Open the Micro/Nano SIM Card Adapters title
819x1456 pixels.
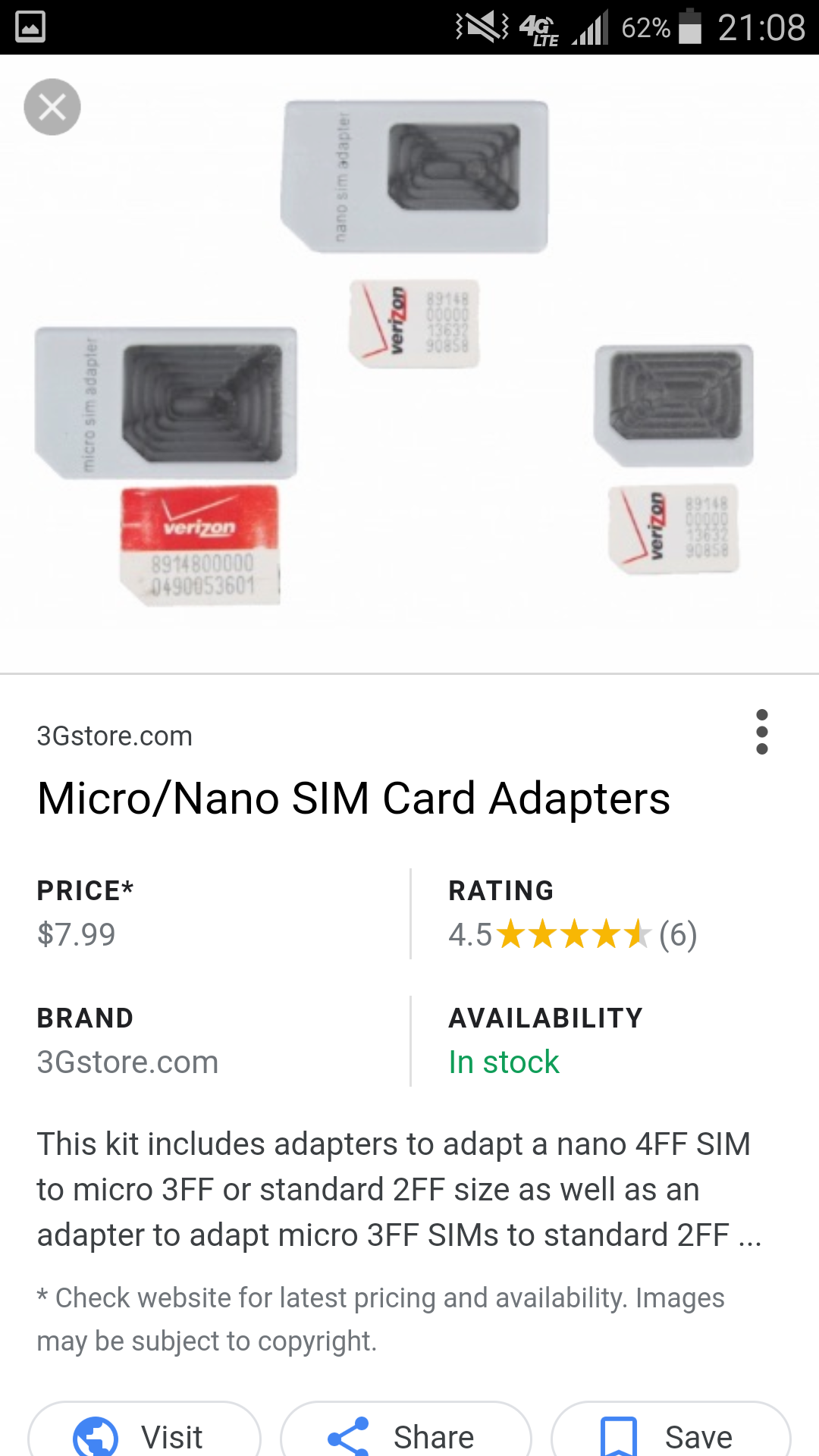tap(353, 799)
